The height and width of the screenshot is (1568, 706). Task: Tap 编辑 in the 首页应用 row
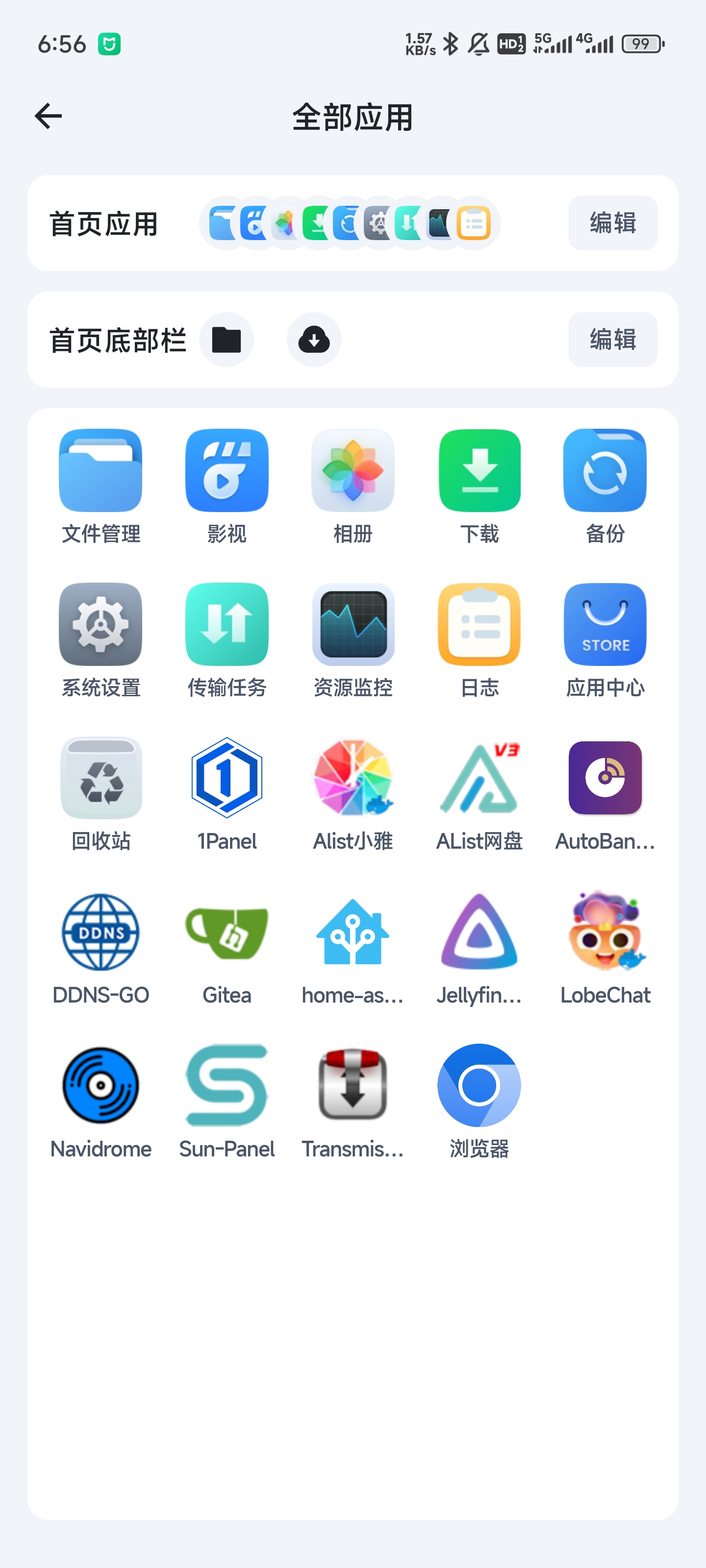tap(612, 223)
